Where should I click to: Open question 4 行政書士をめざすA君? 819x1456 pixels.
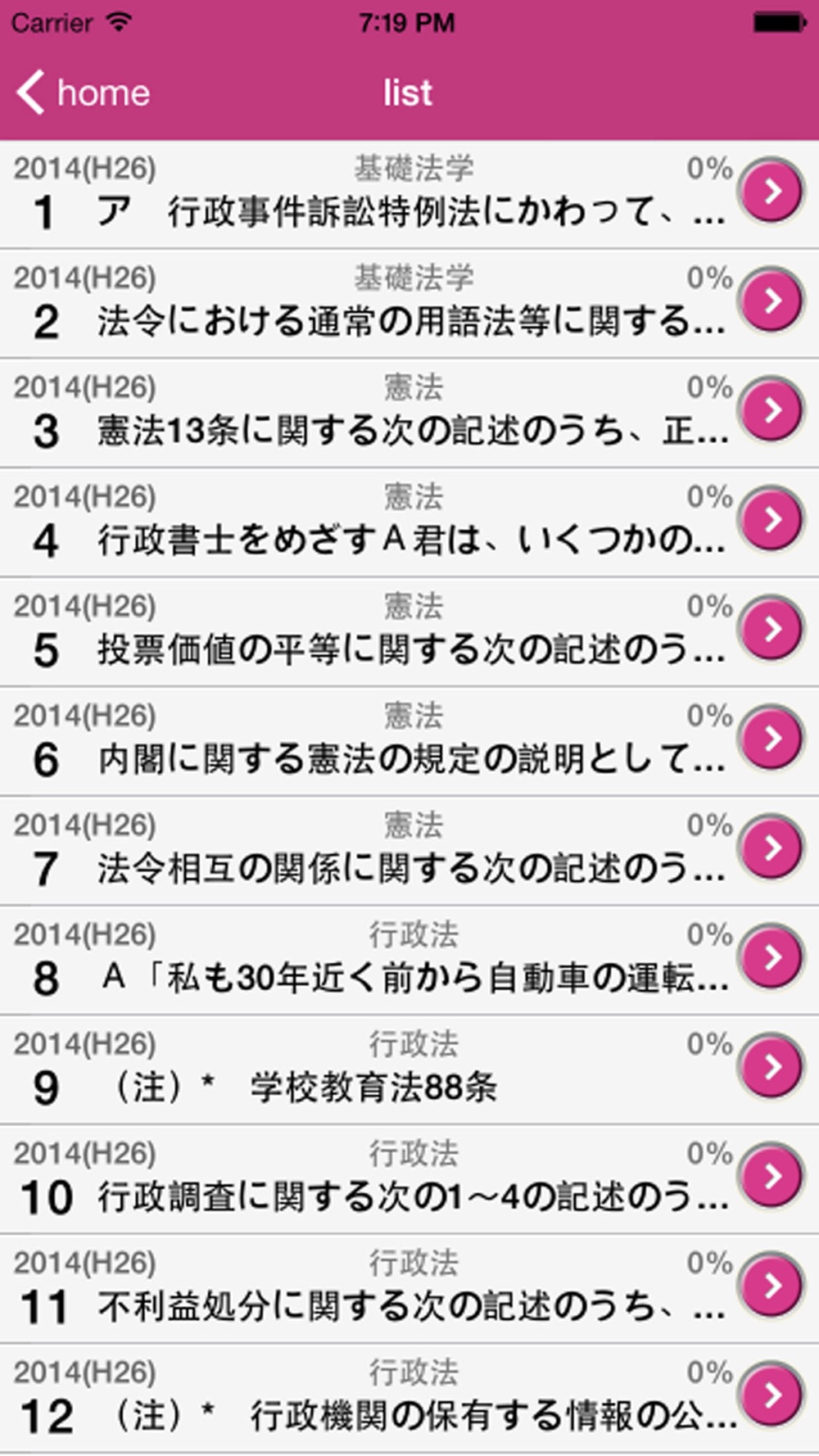pyautogui.click(x=409, y=522)
